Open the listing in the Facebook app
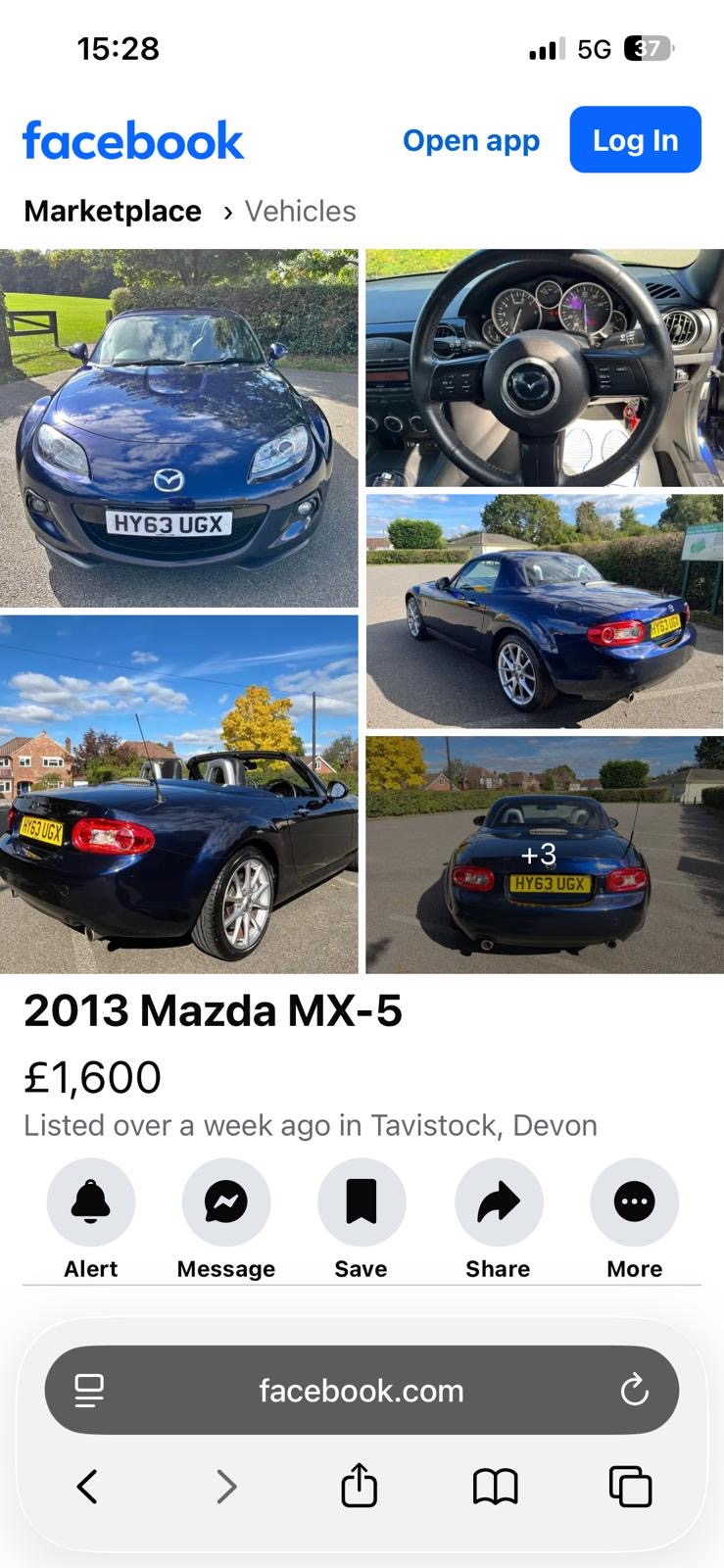This screenshot has height=1568, width=724. point(470,141)
